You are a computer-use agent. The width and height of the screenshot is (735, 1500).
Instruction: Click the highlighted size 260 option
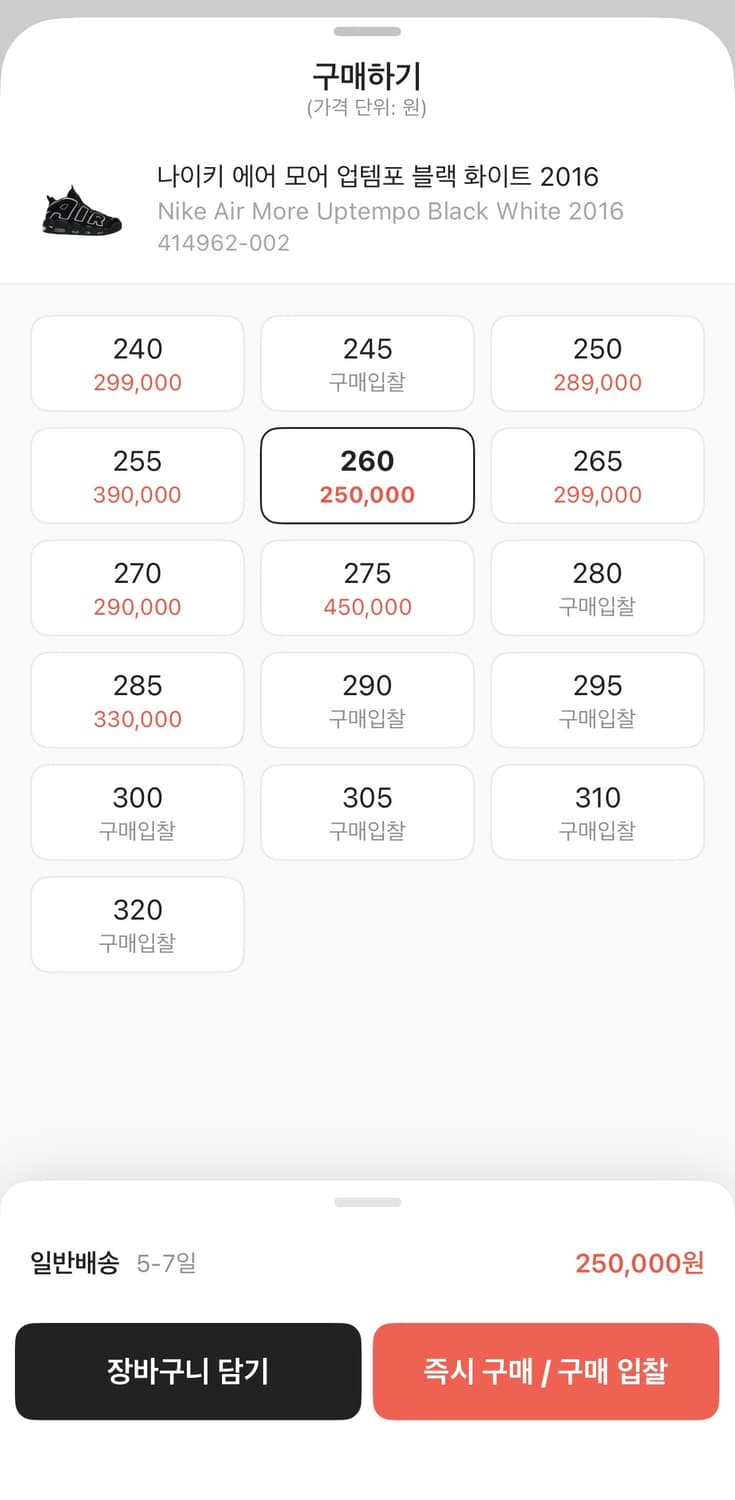click(366, 475)
